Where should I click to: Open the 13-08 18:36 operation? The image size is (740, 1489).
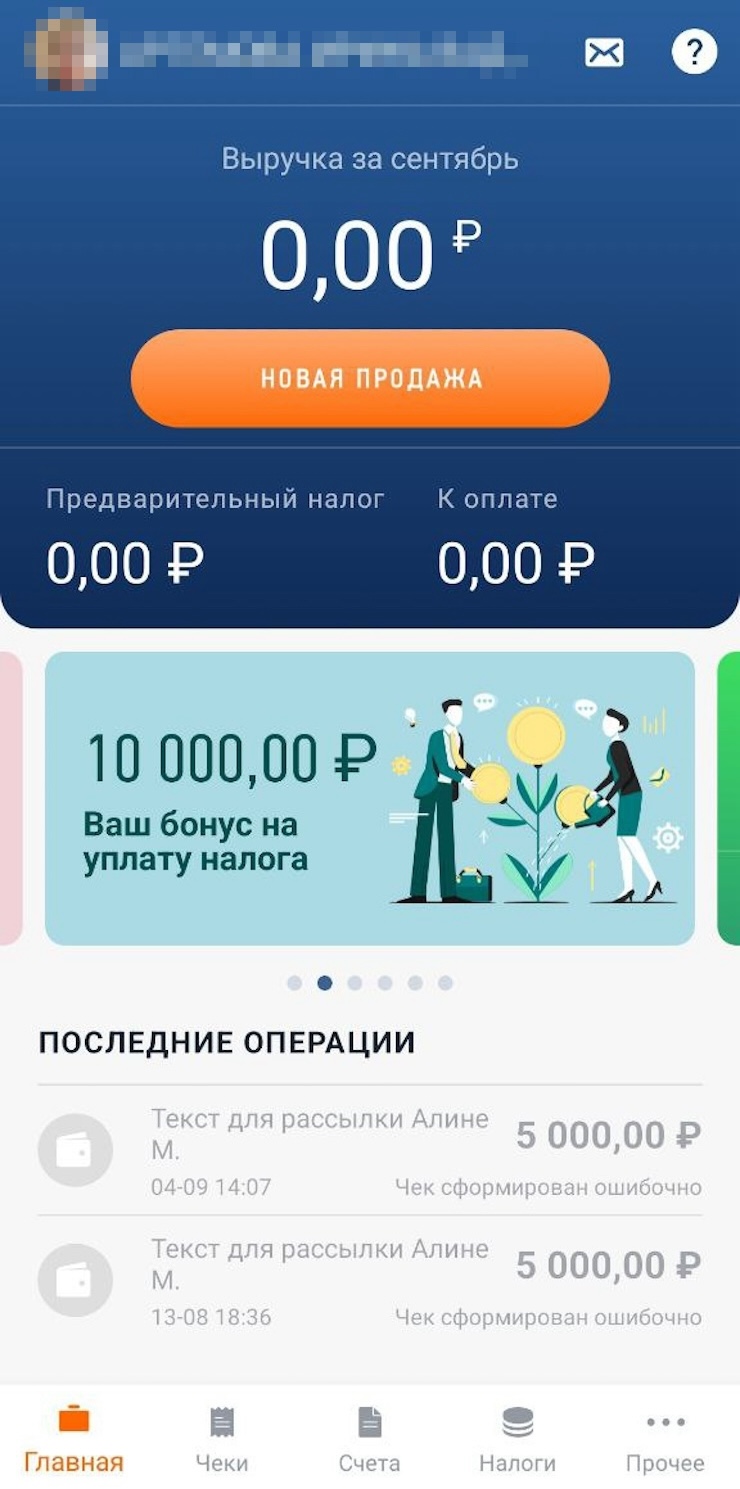tap(370, 1280)
